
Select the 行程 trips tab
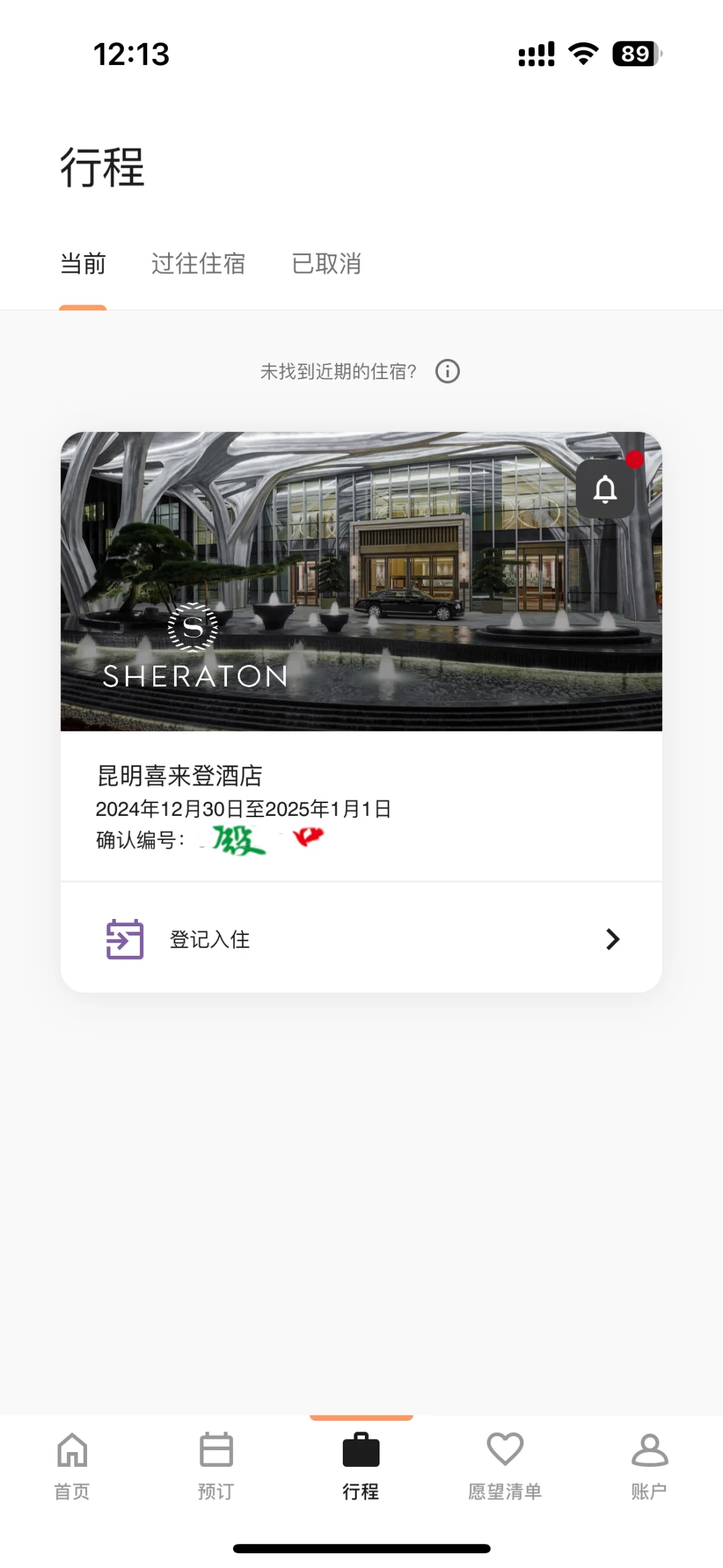point(361,1466)
